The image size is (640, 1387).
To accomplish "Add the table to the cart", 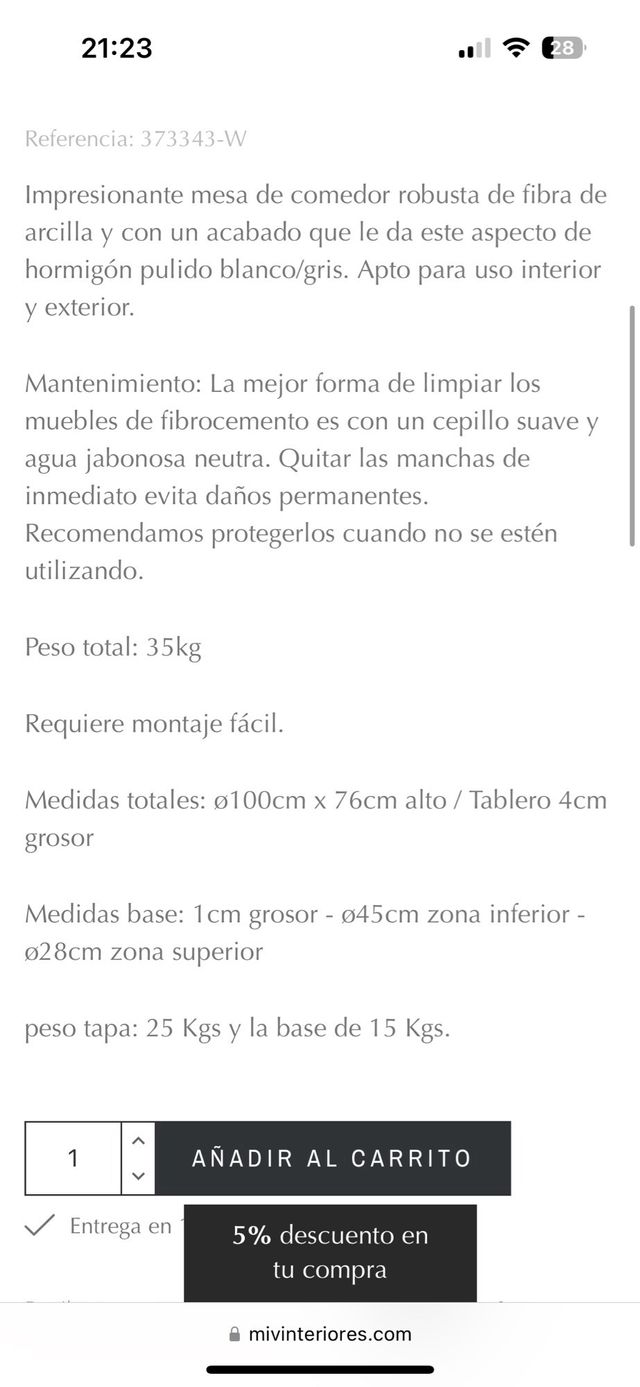I will (x=332, y=1158).
